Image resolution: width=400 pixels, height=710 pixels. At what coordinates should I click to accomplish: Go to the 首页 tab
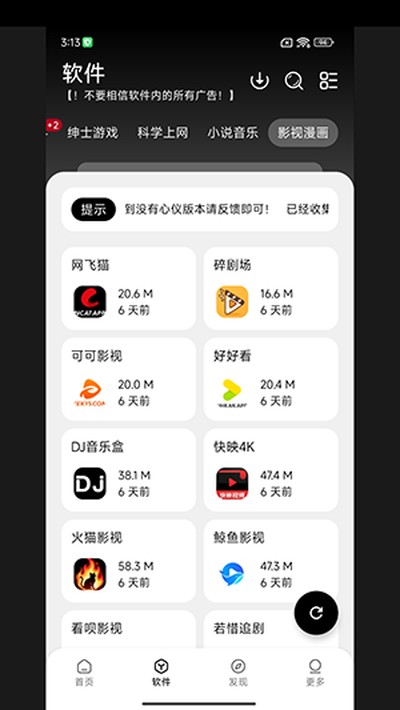(x=84, y=672)
